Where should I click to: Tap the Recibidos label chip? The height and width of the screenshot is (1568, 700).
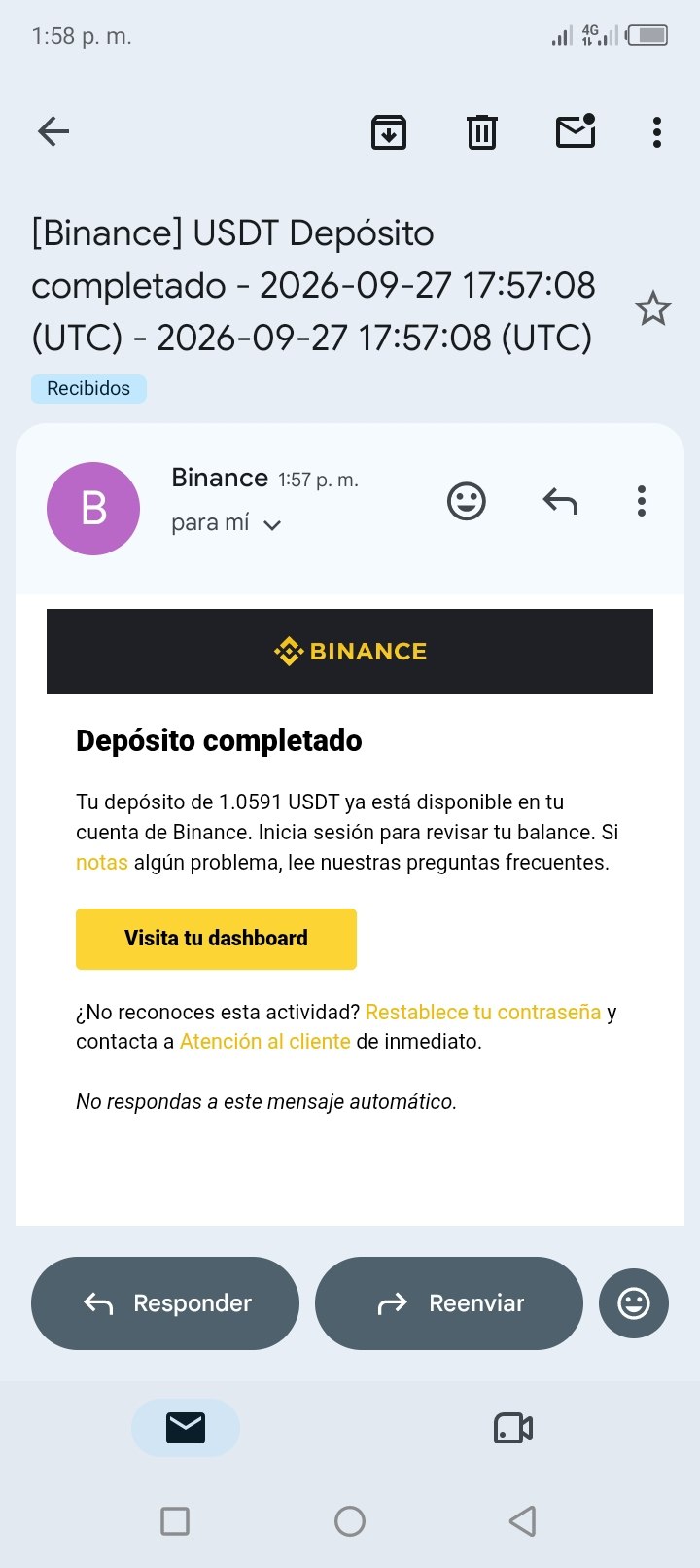[88, 388]
